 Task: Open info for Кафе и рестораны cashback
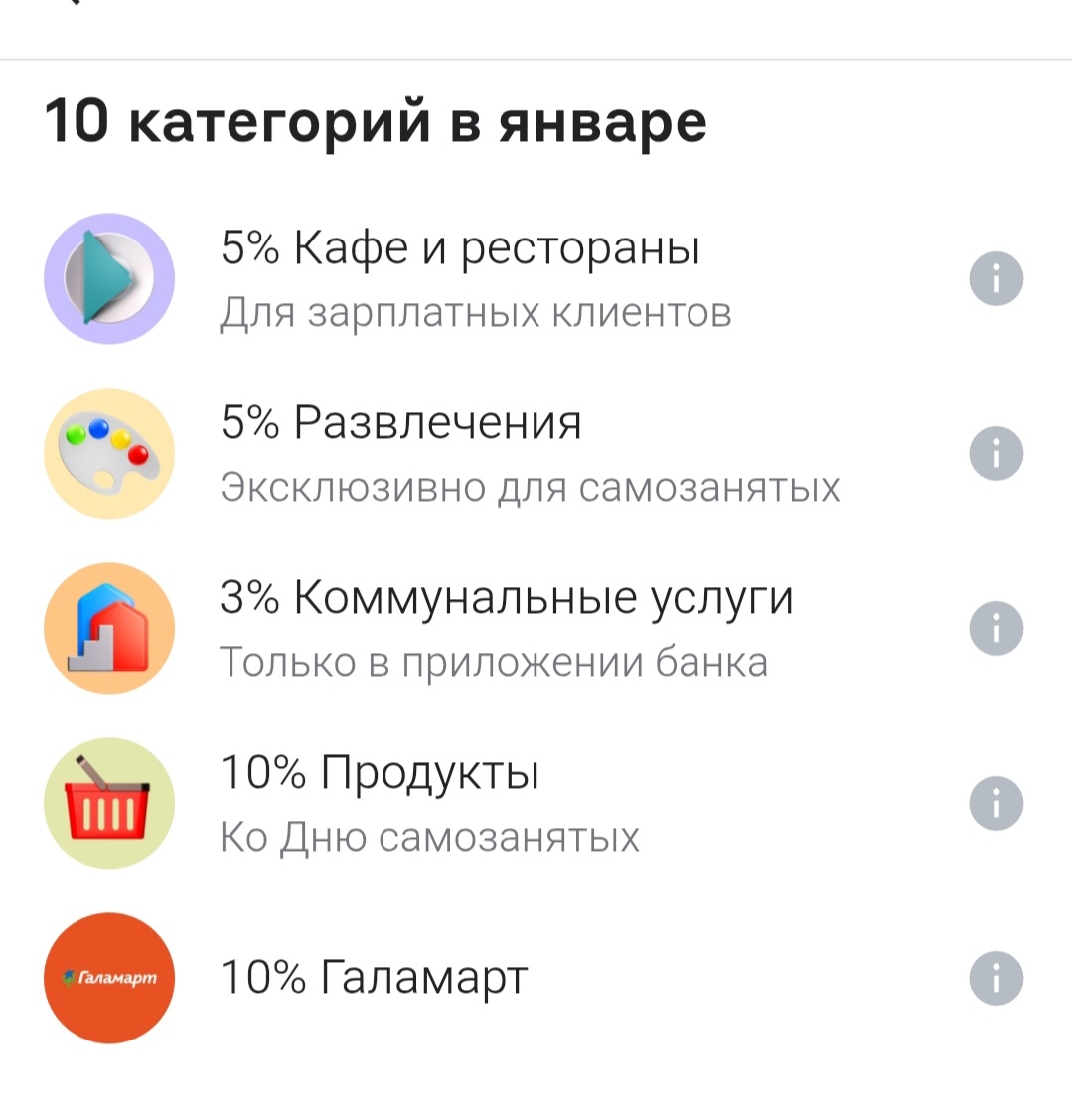pyautogui.click(x=996, y=279)
